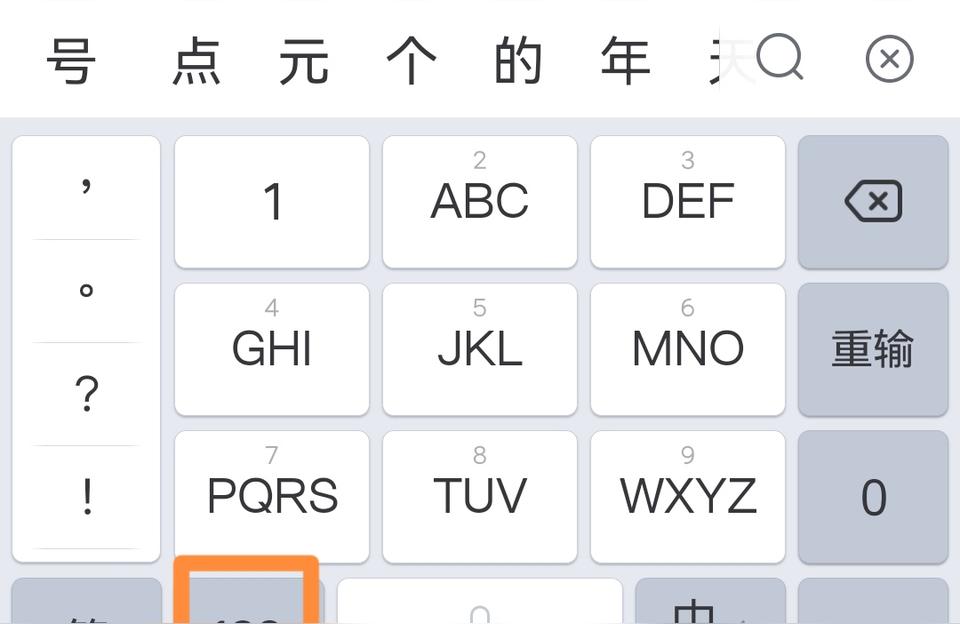Close the candidate bar with the X icon

coord(889,59)
